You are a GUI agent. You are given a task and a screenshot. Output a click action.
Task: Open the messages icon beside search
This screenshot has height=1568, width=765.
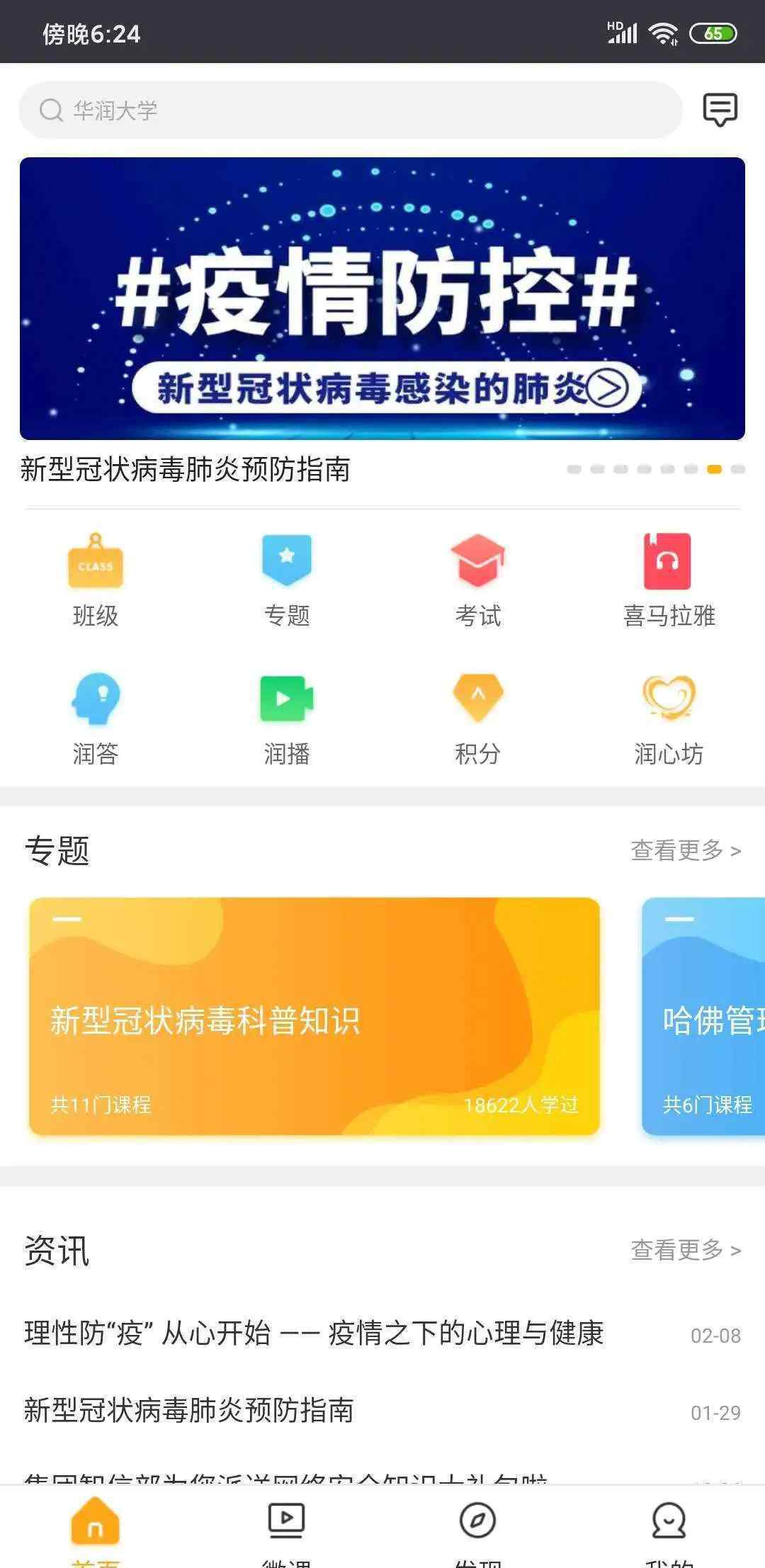(x=720, y=110)
